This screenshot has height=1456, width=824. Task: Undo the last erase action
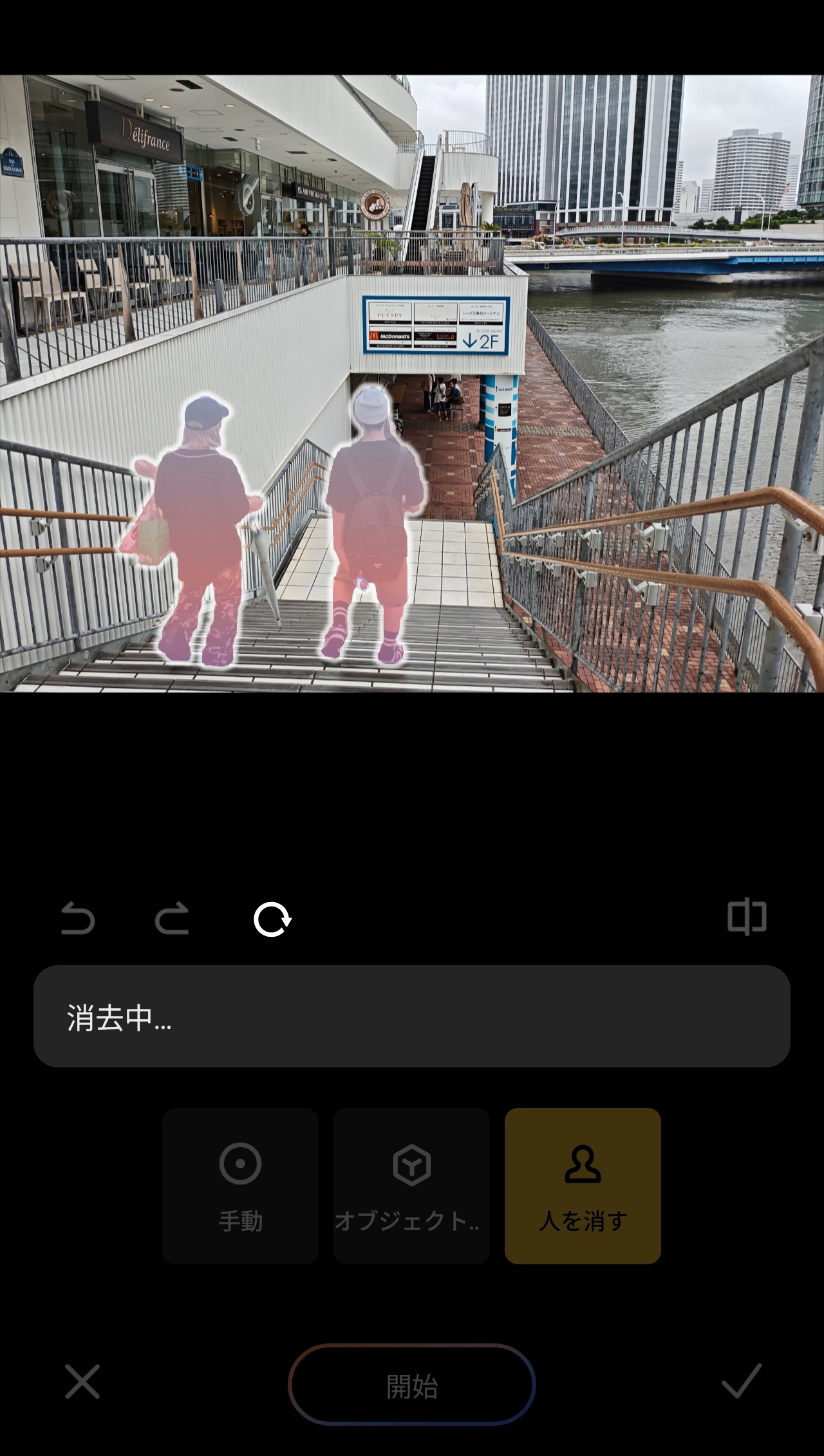pyautogui.click(x=78, y=918)
